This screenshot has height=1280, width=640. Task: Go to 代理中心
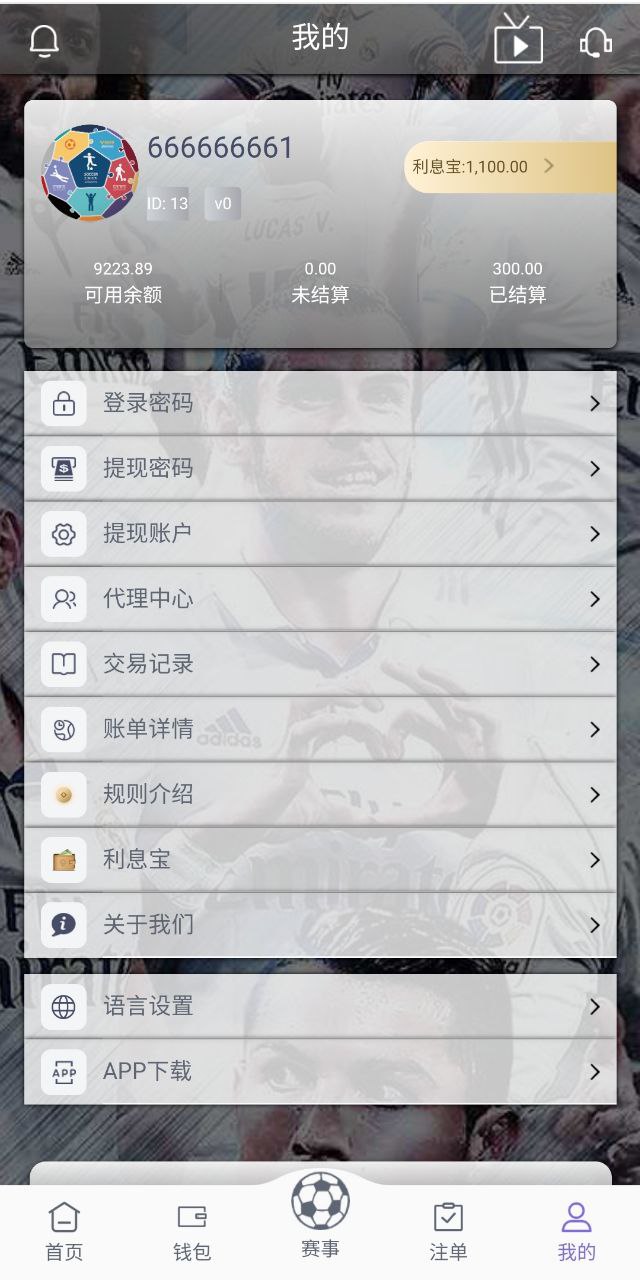[320, 599]
